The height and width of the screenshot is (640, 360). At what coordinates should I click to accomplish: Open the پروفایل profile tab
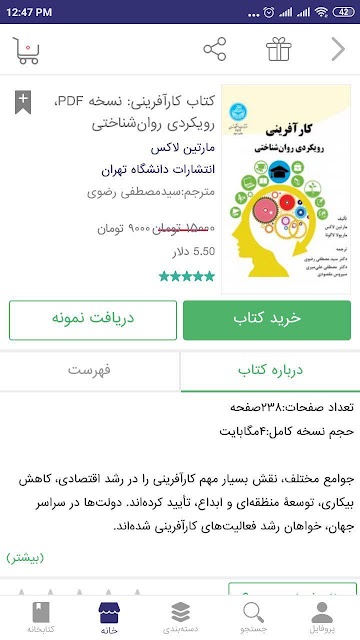(x=322, y=618)
